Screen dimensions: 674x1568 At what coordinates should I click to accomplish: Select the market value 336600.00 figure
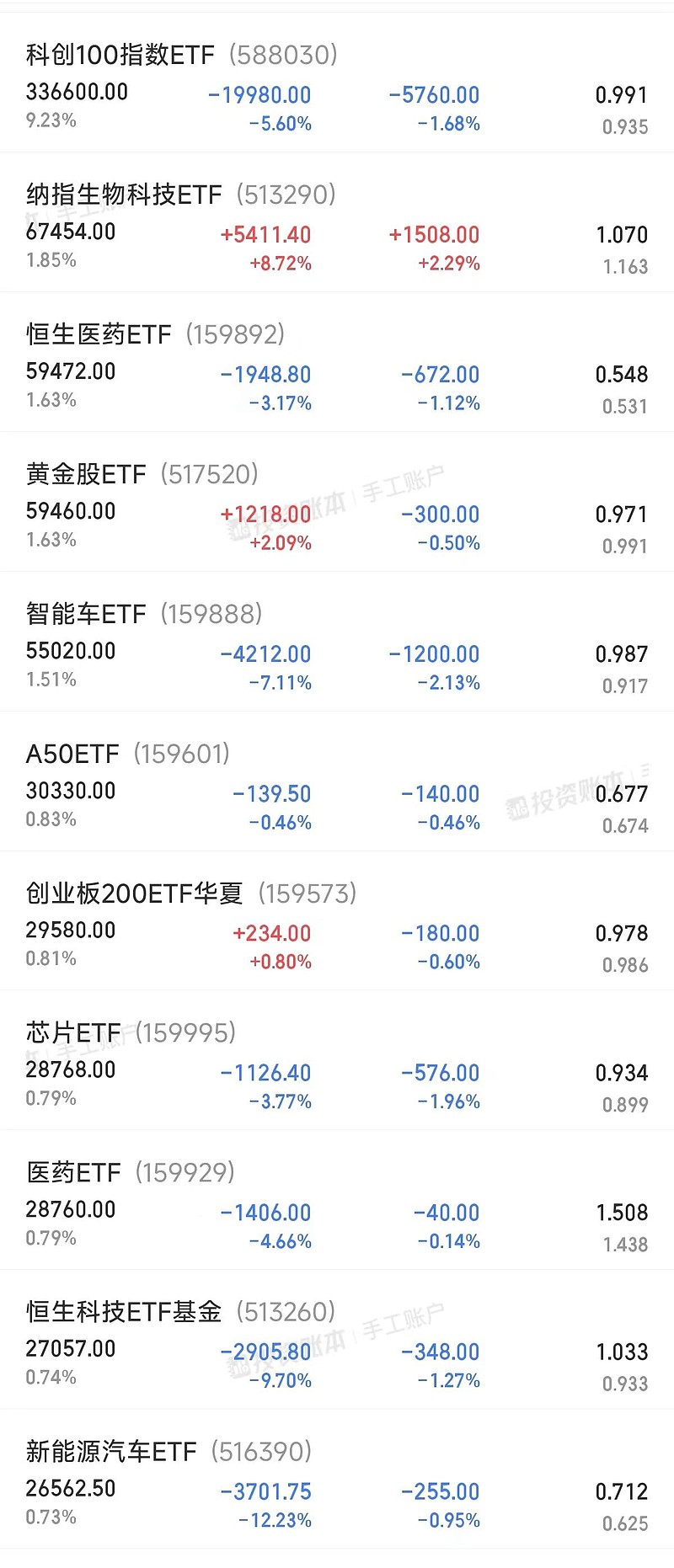[x=71, y=93]
